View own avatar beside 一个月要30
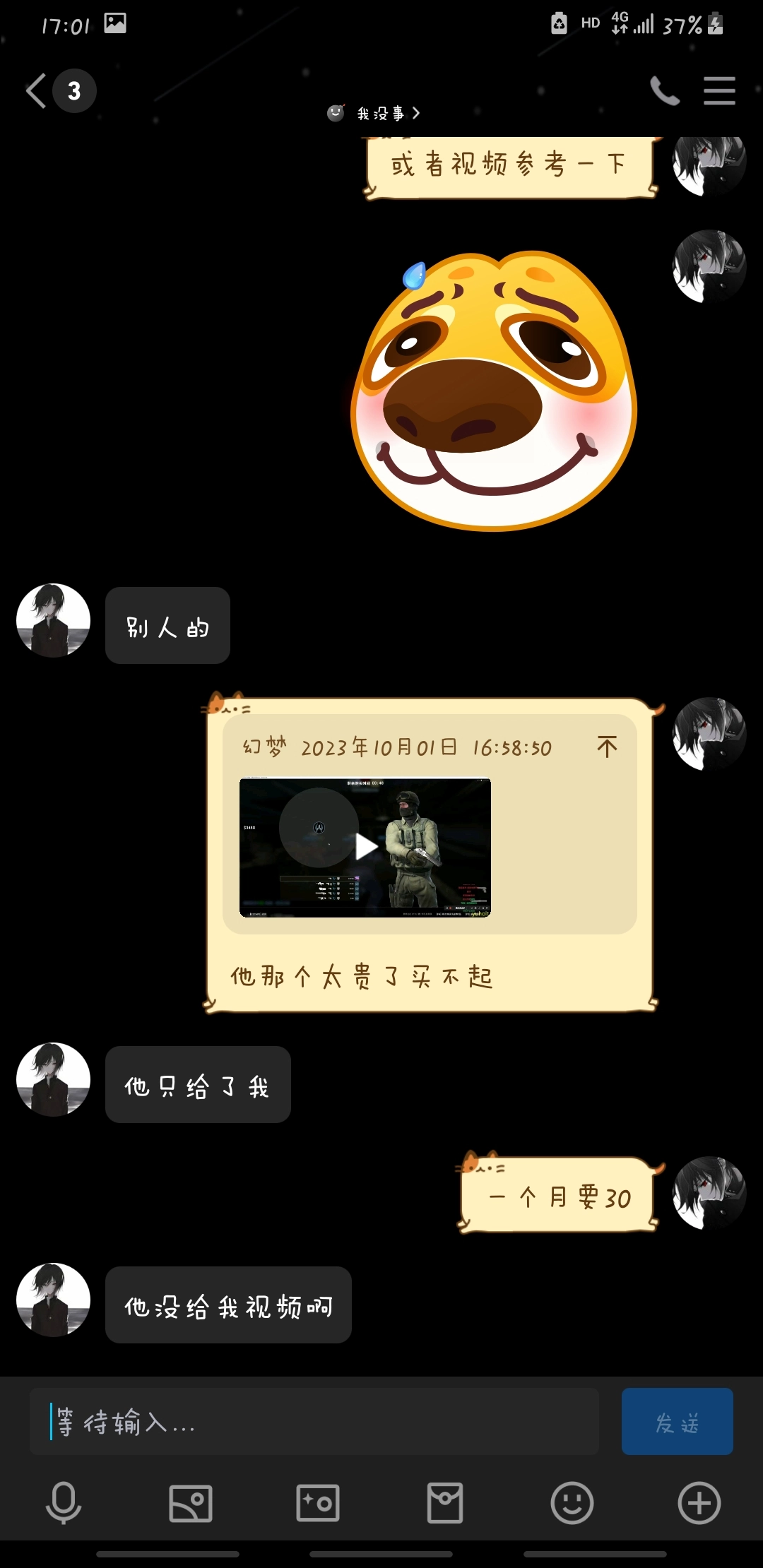Image resolution: width=763 pixels, height=1568 pixels. [x=709, y=1193]
